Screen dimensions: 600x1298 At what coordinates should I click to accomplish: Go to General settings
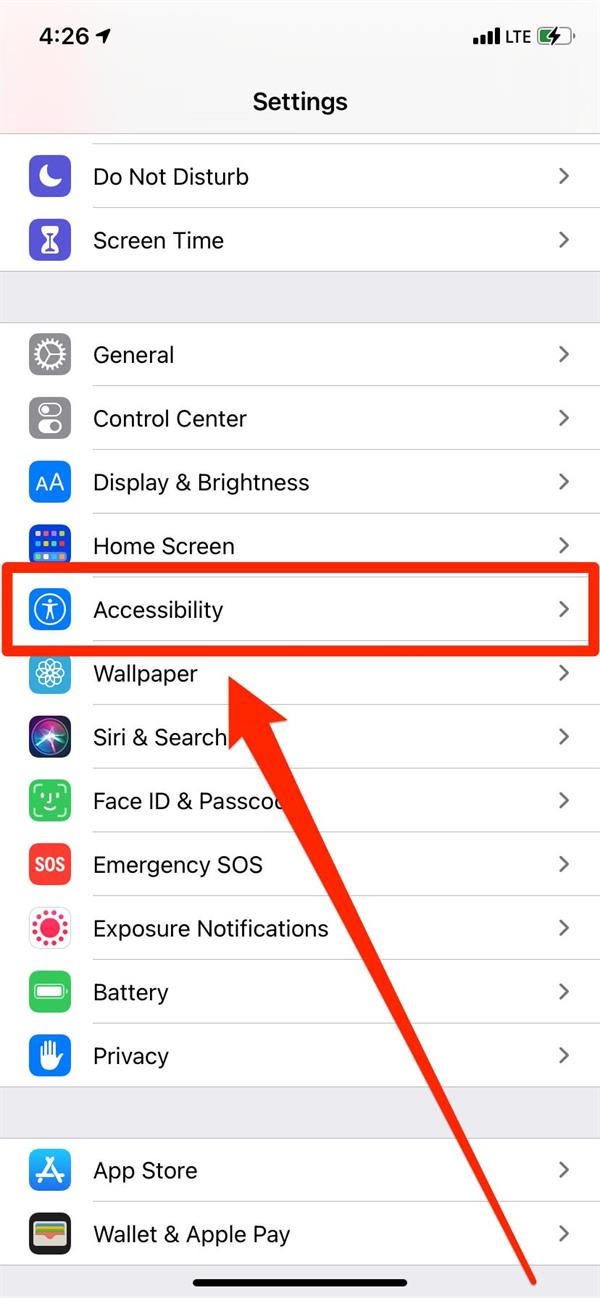pyautogui.click(x=300, y=355)
